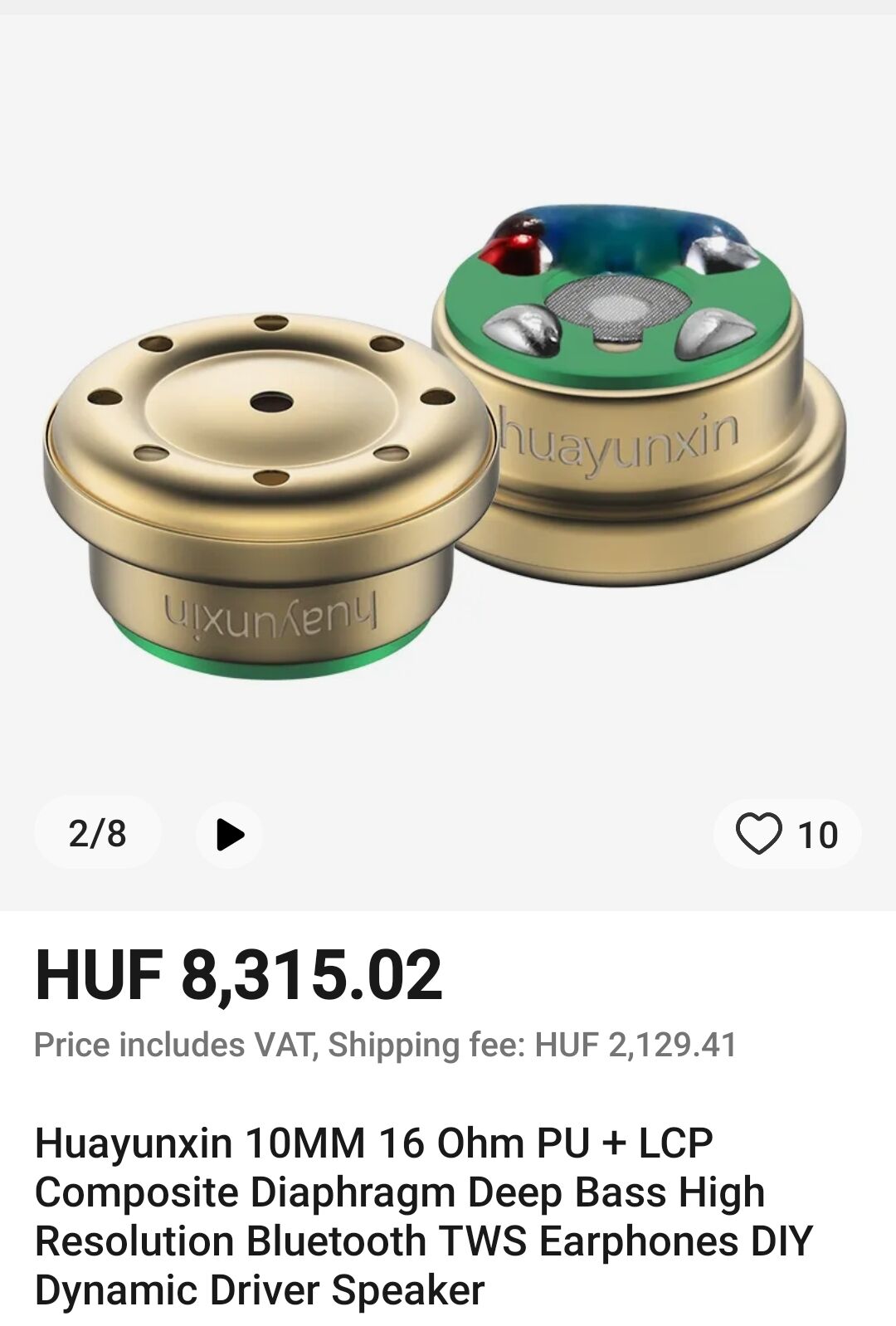896x1326 pixels.
Task: Add item to wishlist via heart icon
Action: pos(758,835)
